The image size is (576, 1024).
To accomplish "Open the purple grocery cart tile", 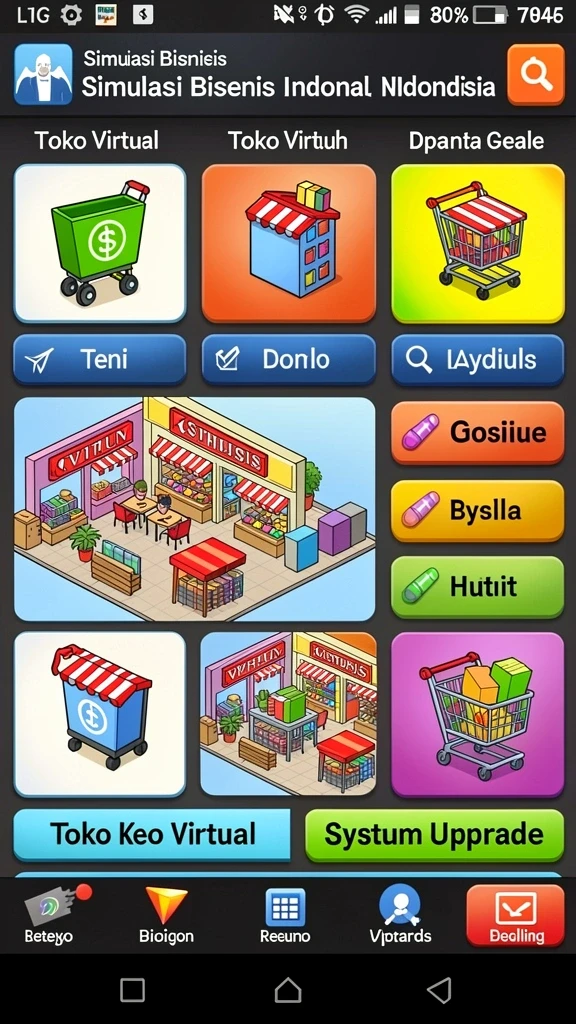I will [477, 714].
